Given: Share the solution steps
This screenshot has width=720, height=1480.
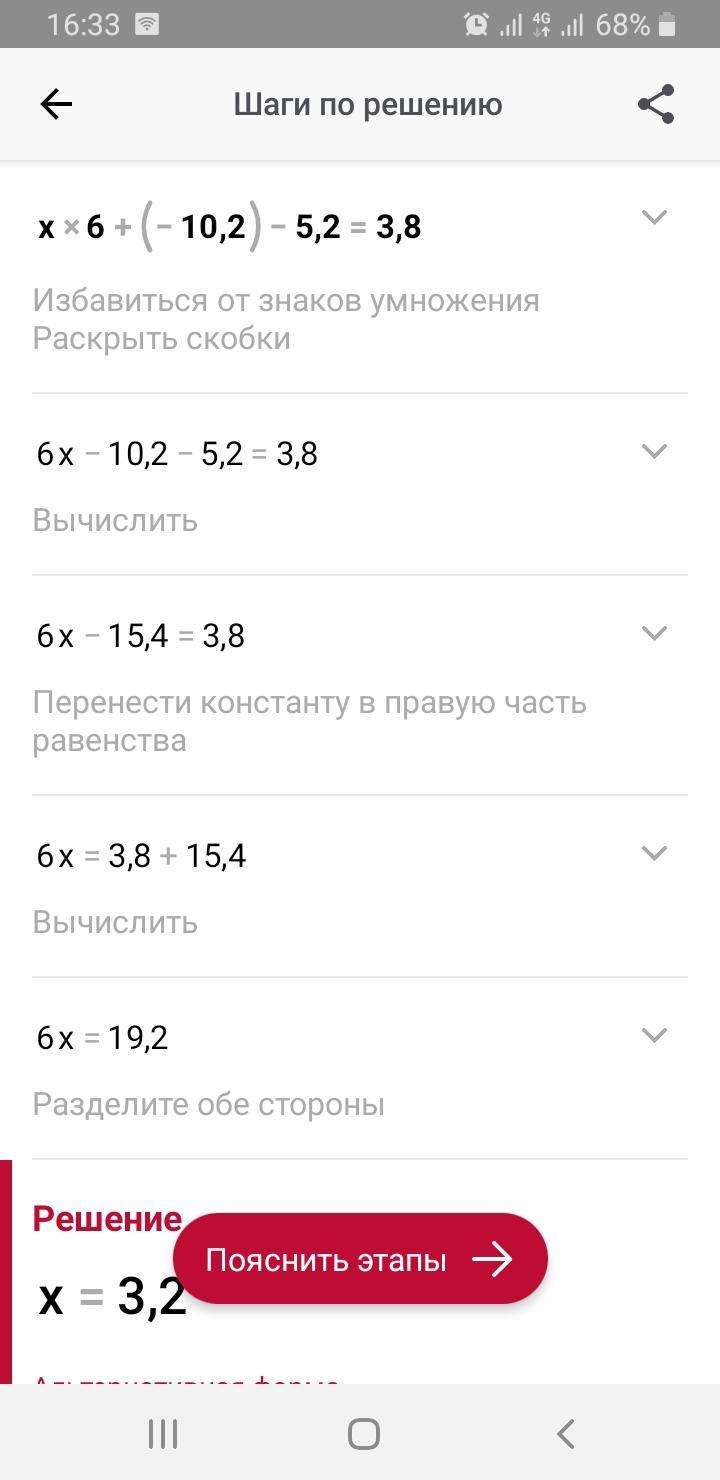Looking at the screenshot, I should coord(656,104).
